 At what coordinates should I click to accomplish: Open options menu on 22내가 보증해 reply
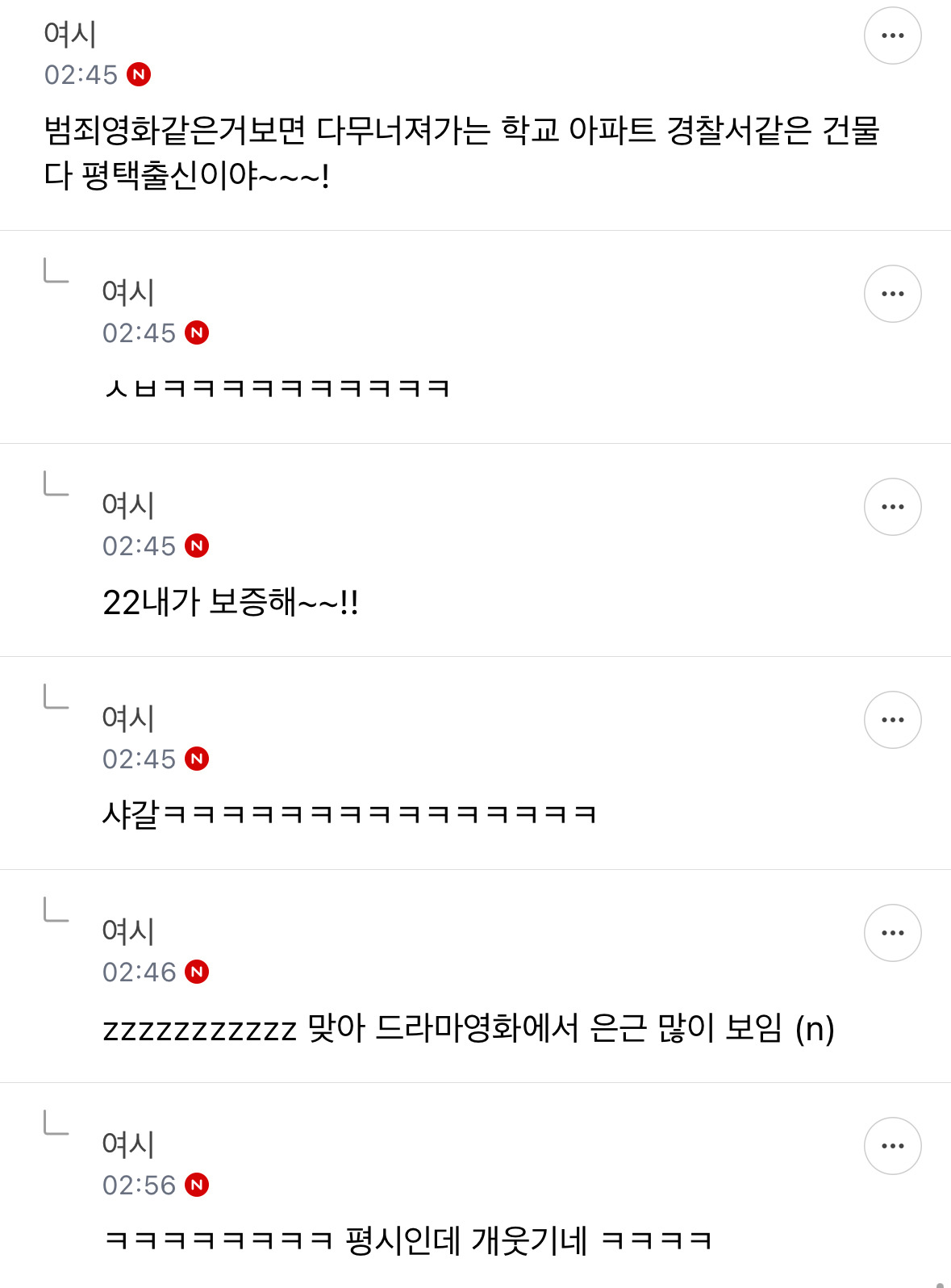tap(892, 507)
